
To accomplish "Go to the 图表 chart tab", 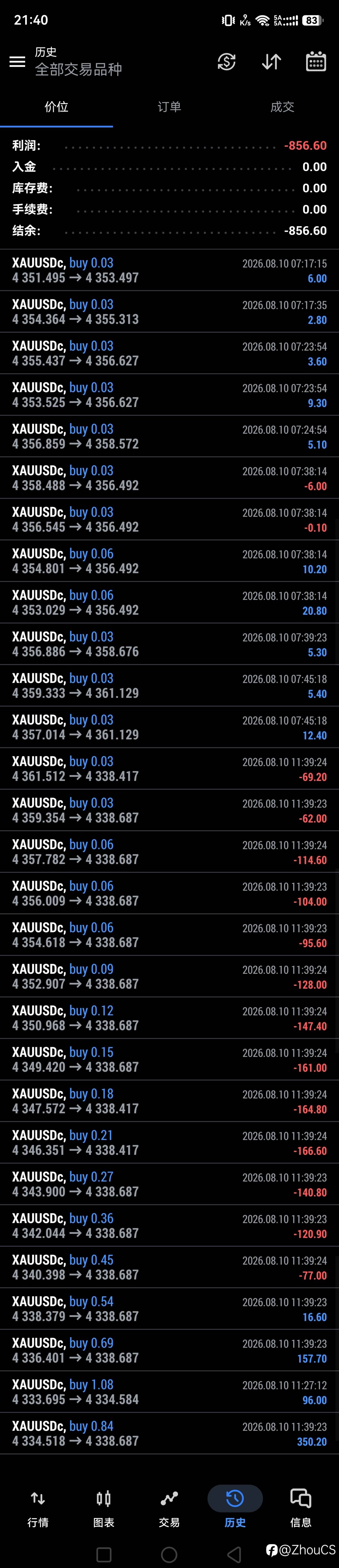I will 104,1509.
